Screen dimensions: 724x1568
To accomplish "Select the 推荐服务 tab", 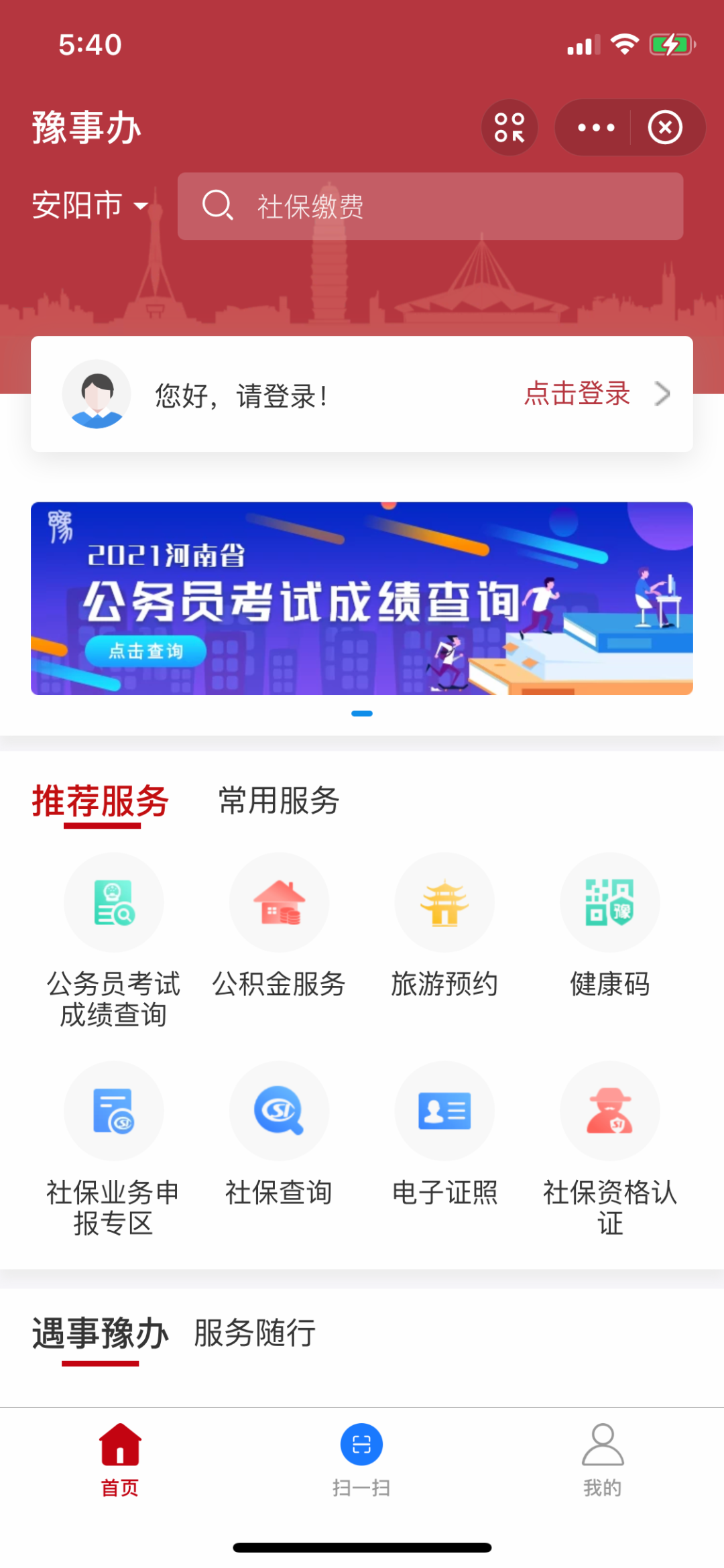I will coord(101,801).
